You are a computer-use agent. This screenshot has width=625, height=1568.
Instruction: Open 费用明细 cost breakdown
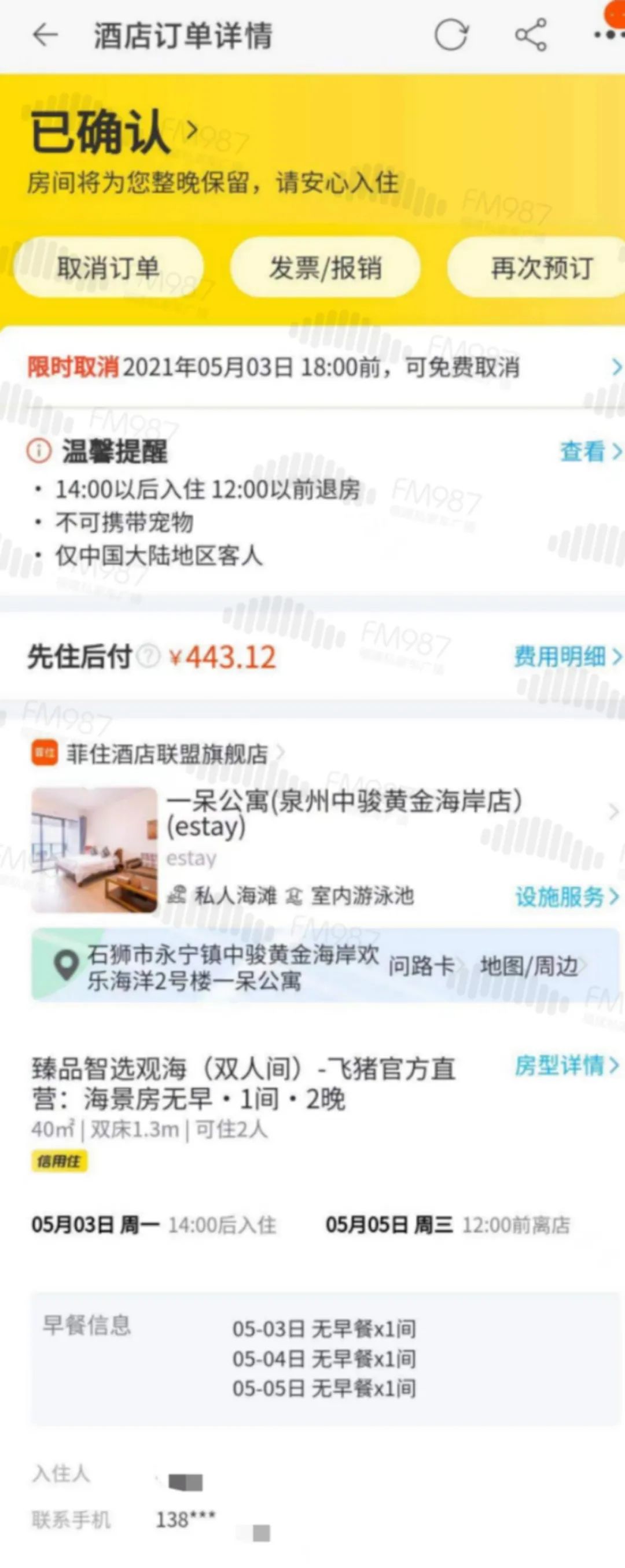567,656
